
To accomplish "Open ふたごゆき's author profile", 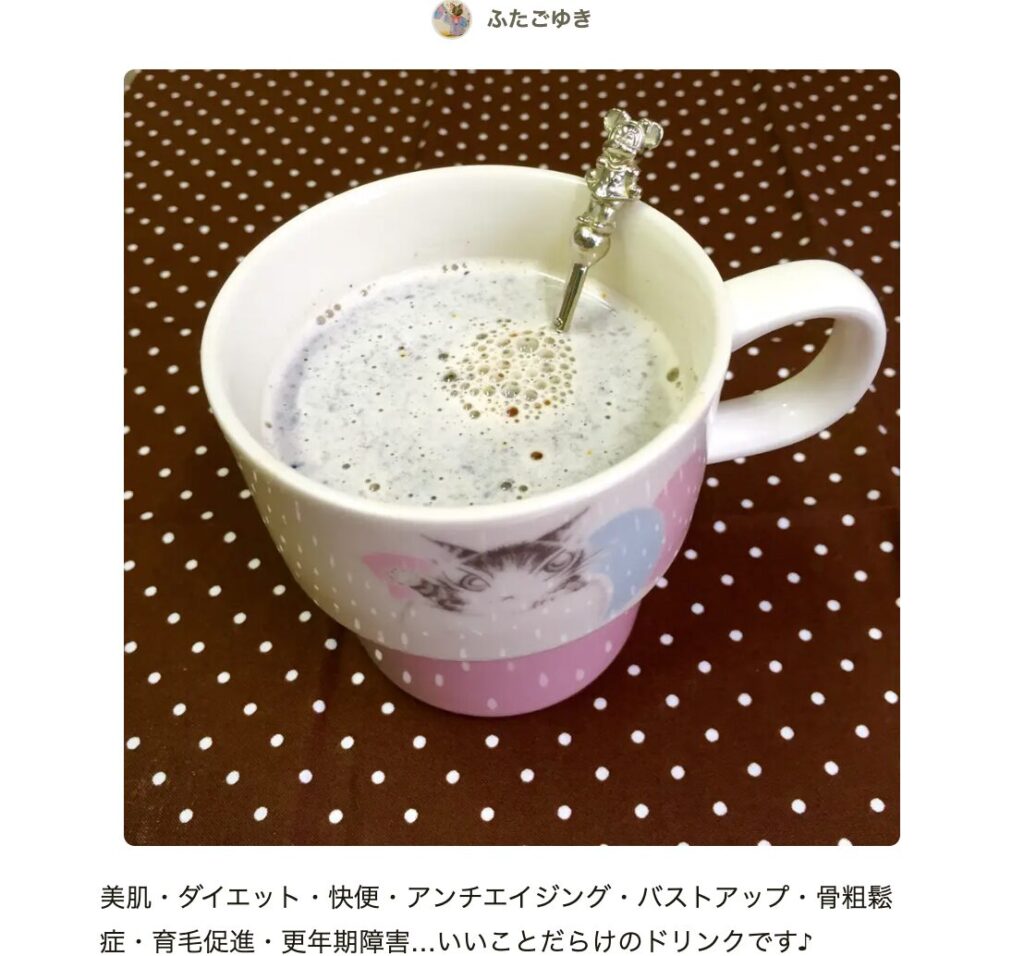I will (x=537, y=19).
